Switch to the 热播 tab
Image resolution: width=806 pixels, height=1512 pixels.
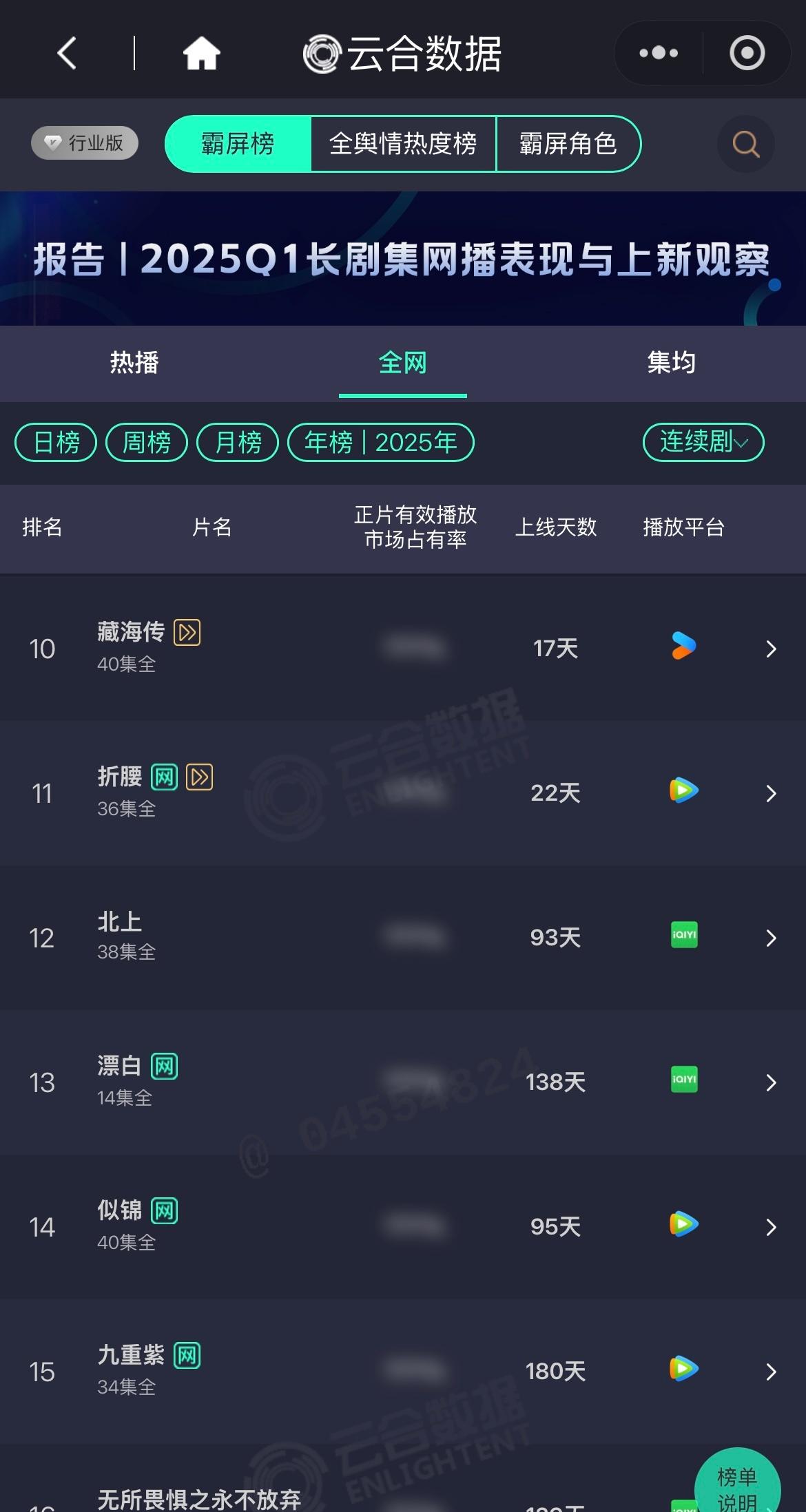click(134, 363)
